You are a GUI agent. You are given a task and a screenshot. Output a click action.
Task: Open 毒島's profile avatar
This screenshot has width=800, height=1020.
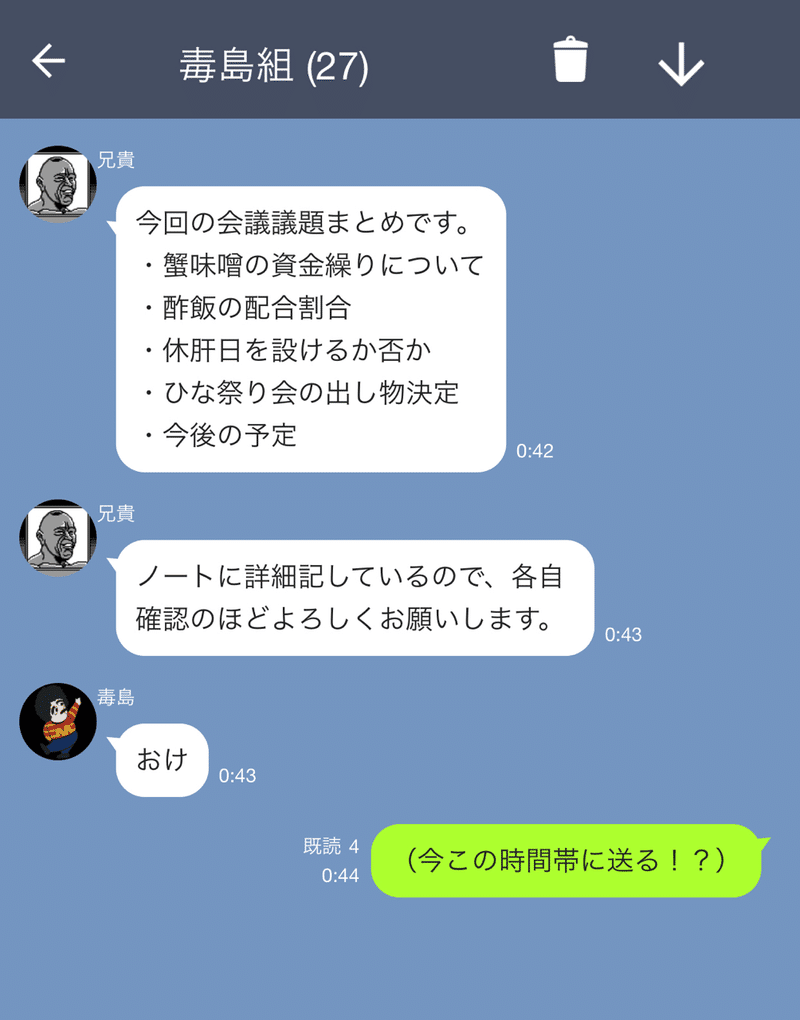click(56, 722)
